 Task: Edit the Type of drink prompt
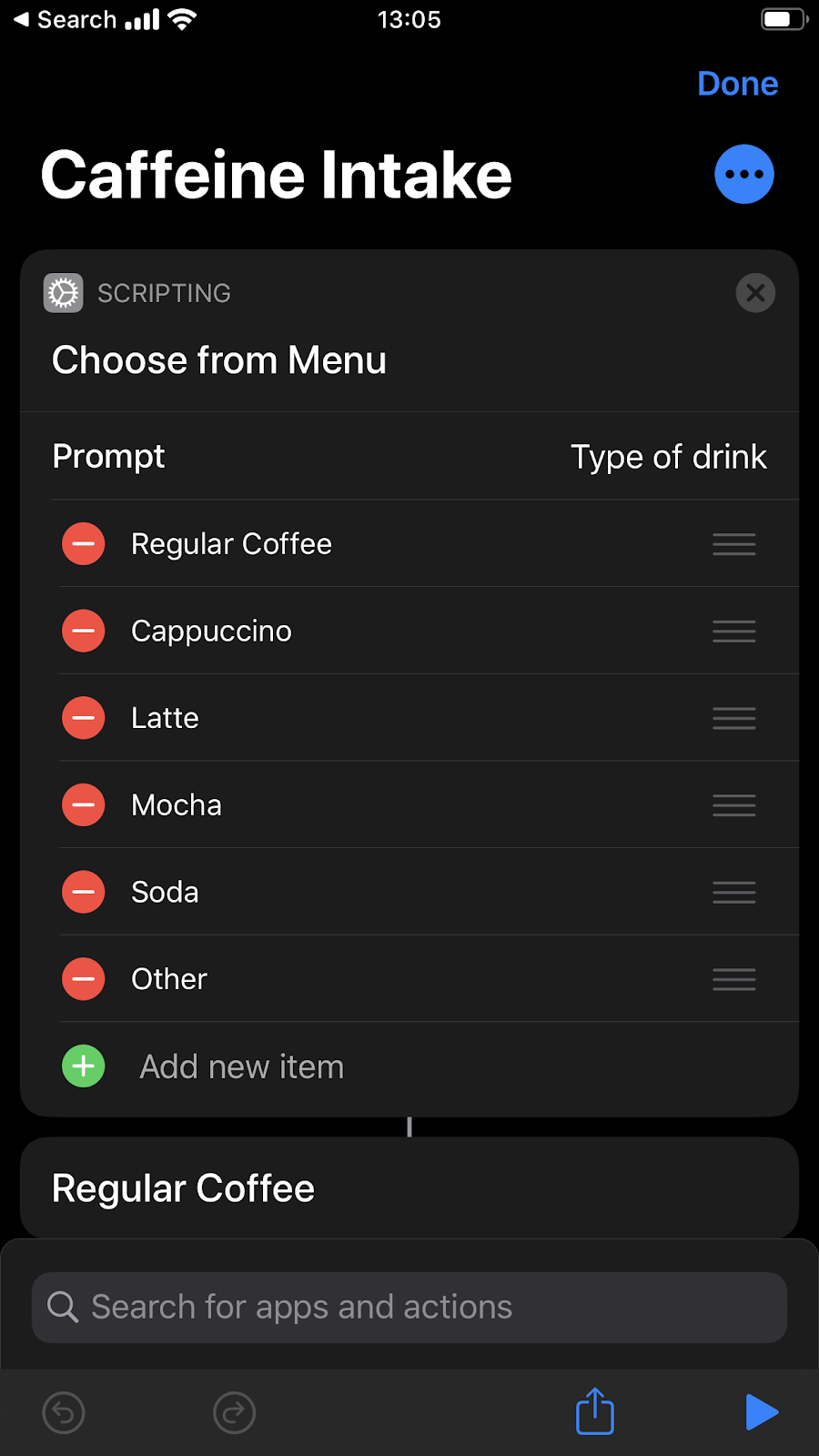pyautogui.click(x=668, y=457)
